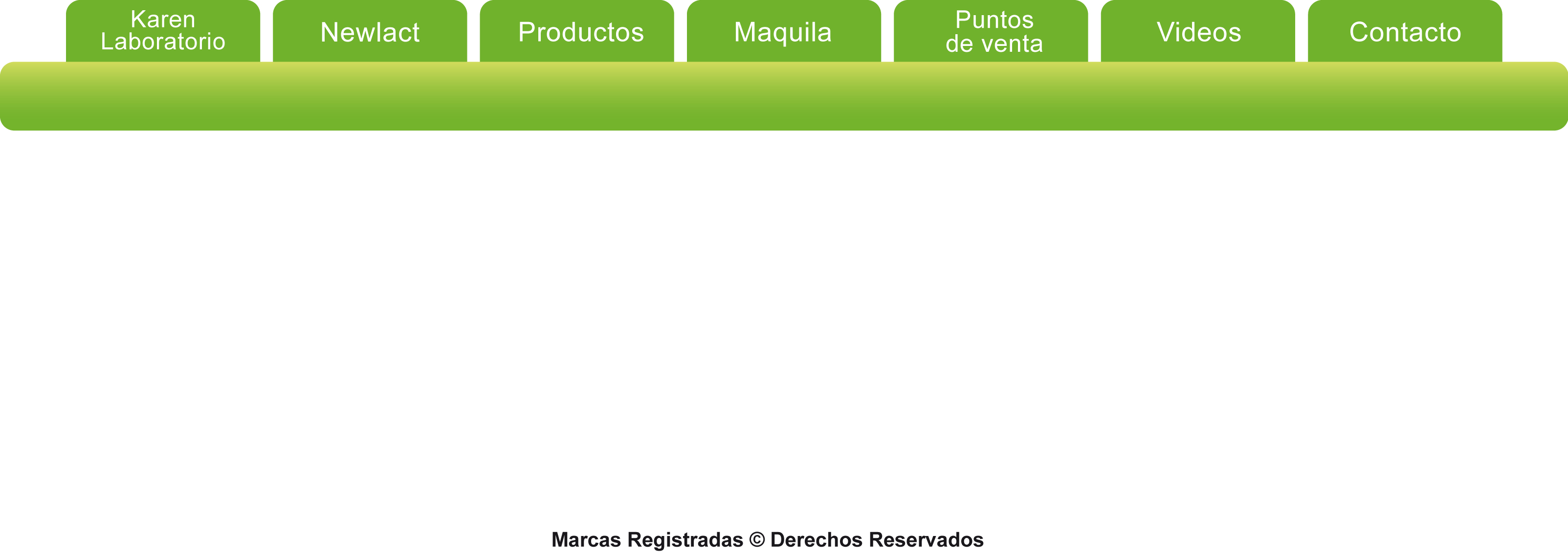This screenshot has width=1568, height=557.
Task: Open the Karen Laboratorio tab
Action: pyautogui.click(x=162, y=31)
